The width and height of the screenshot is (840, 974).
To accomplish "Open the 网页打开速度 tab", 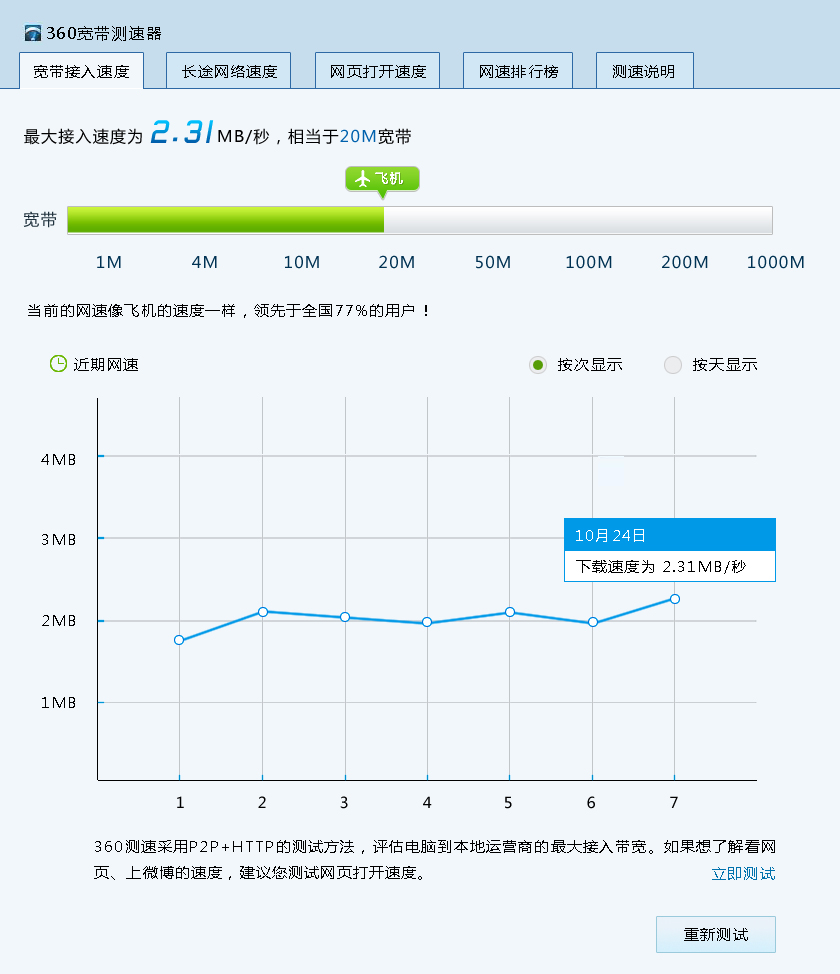I will pyautogui.click(x=377, y=72).
